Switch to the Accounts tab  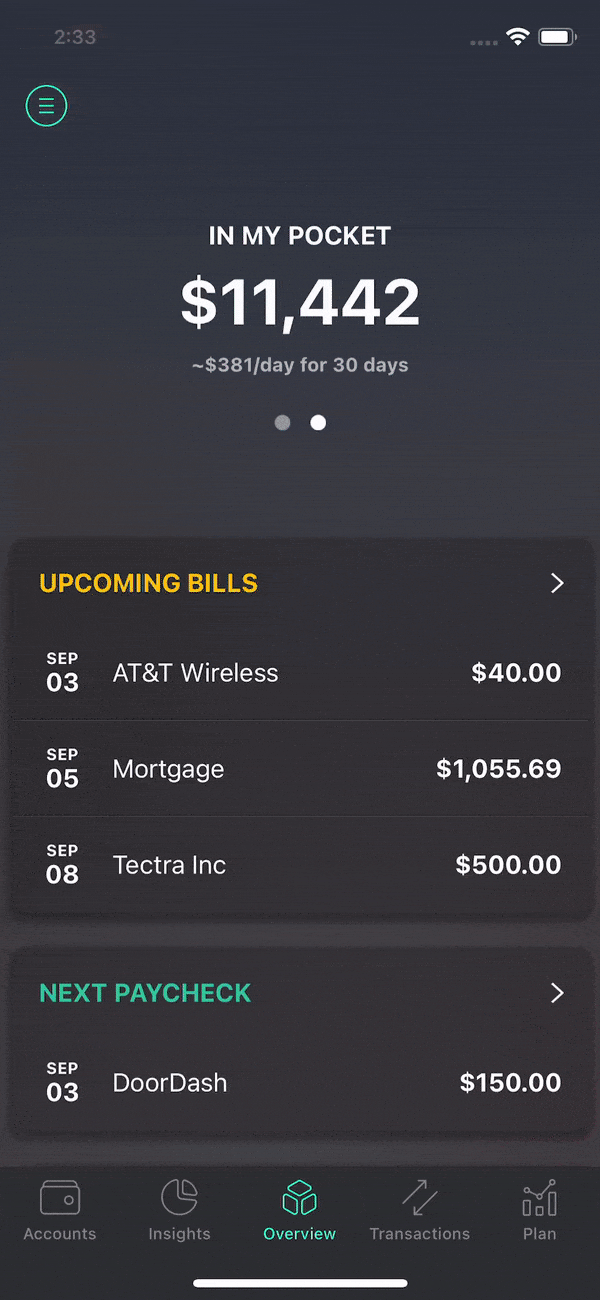pyautogui.click(x=60, y=1211)
